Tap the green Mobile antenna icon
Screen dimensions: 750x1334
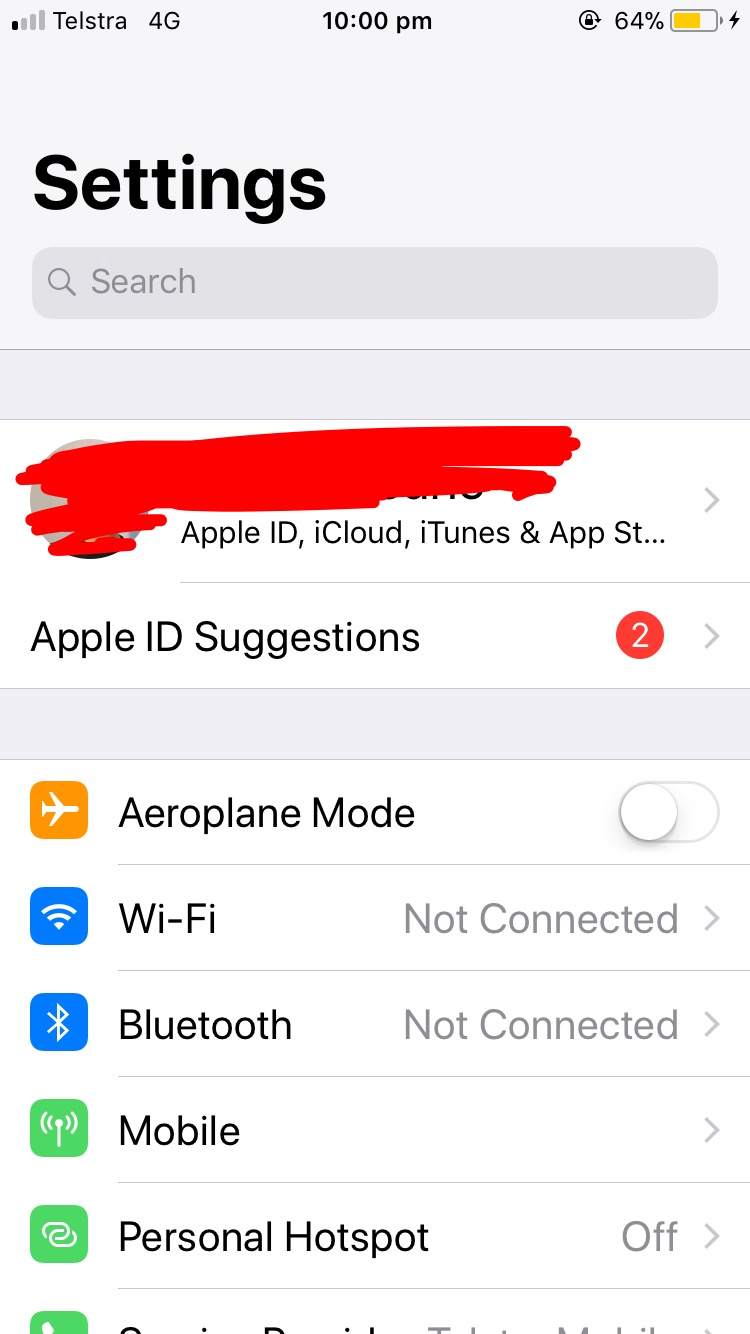pos(59,1128)
